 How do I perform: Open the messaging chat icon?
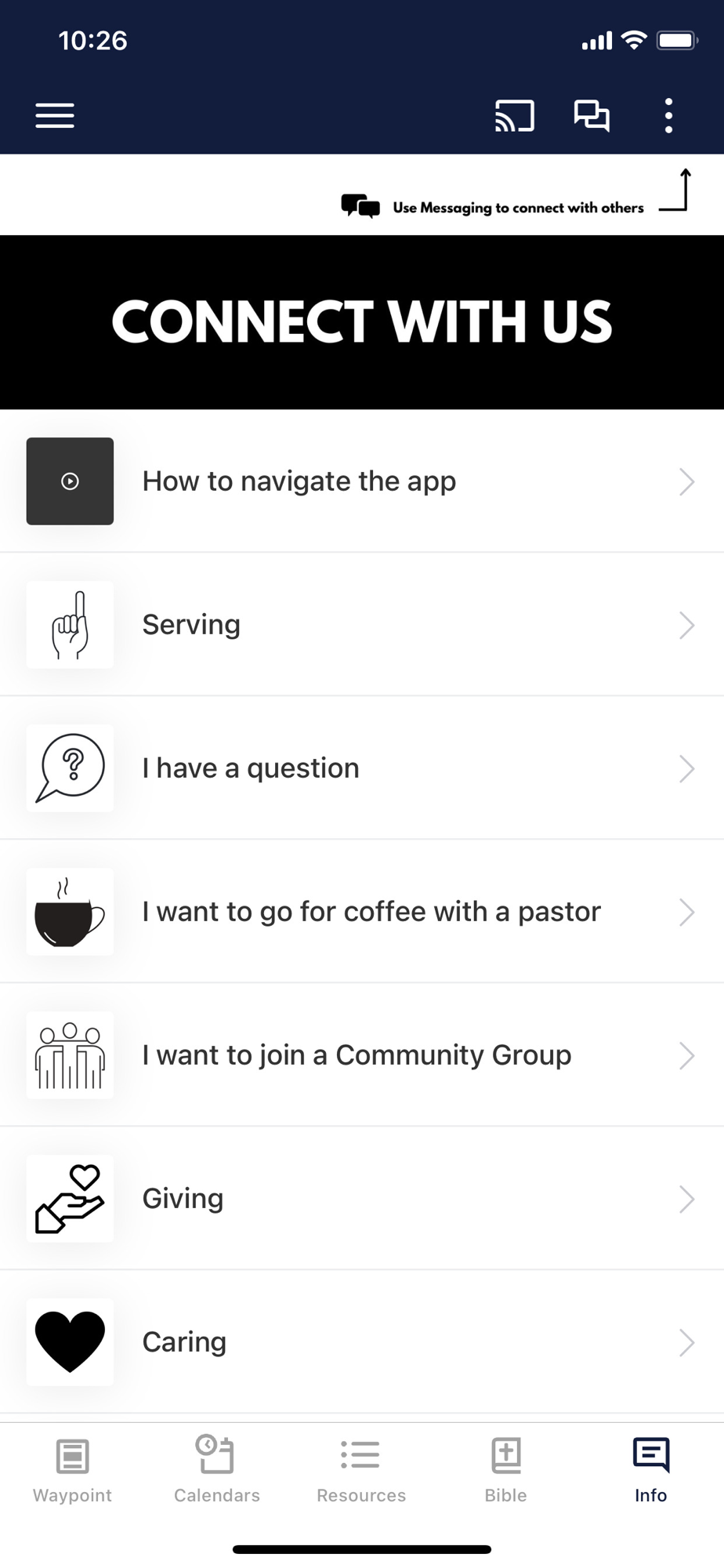point(592,115)
